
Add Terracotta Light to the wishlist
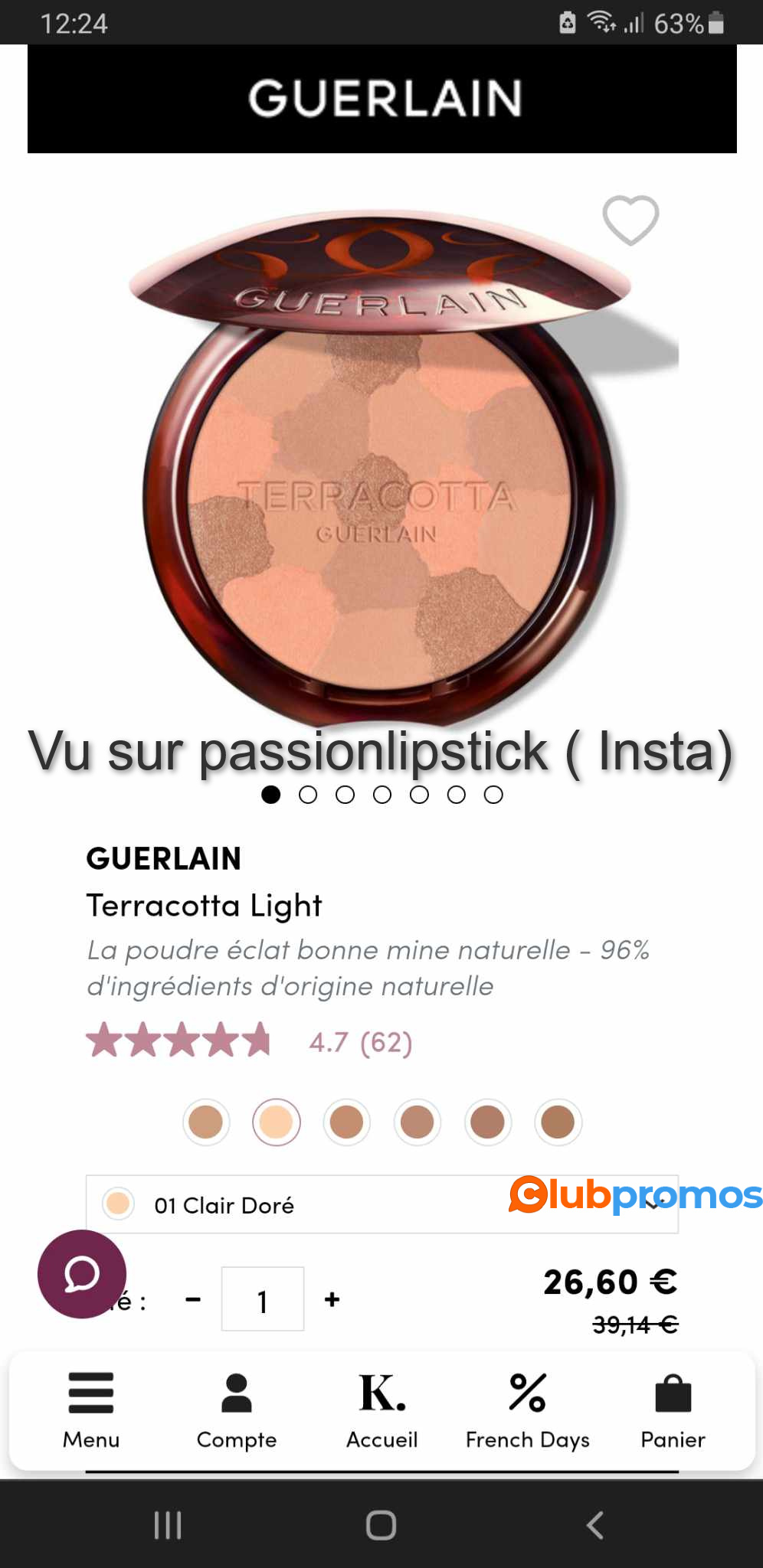tap(630, 220)
